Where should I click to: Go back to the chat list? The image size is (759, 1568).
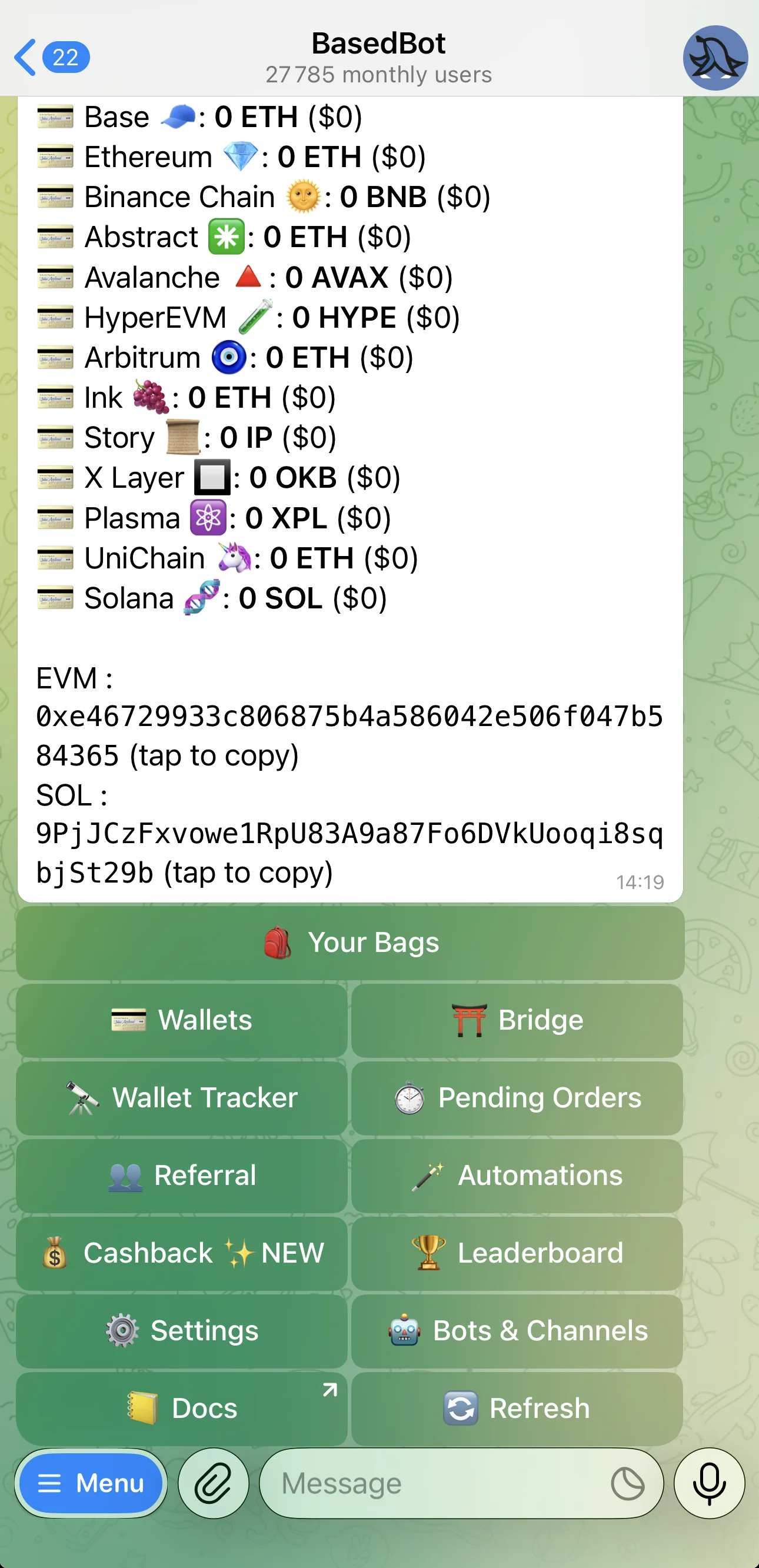pos(52,57)
